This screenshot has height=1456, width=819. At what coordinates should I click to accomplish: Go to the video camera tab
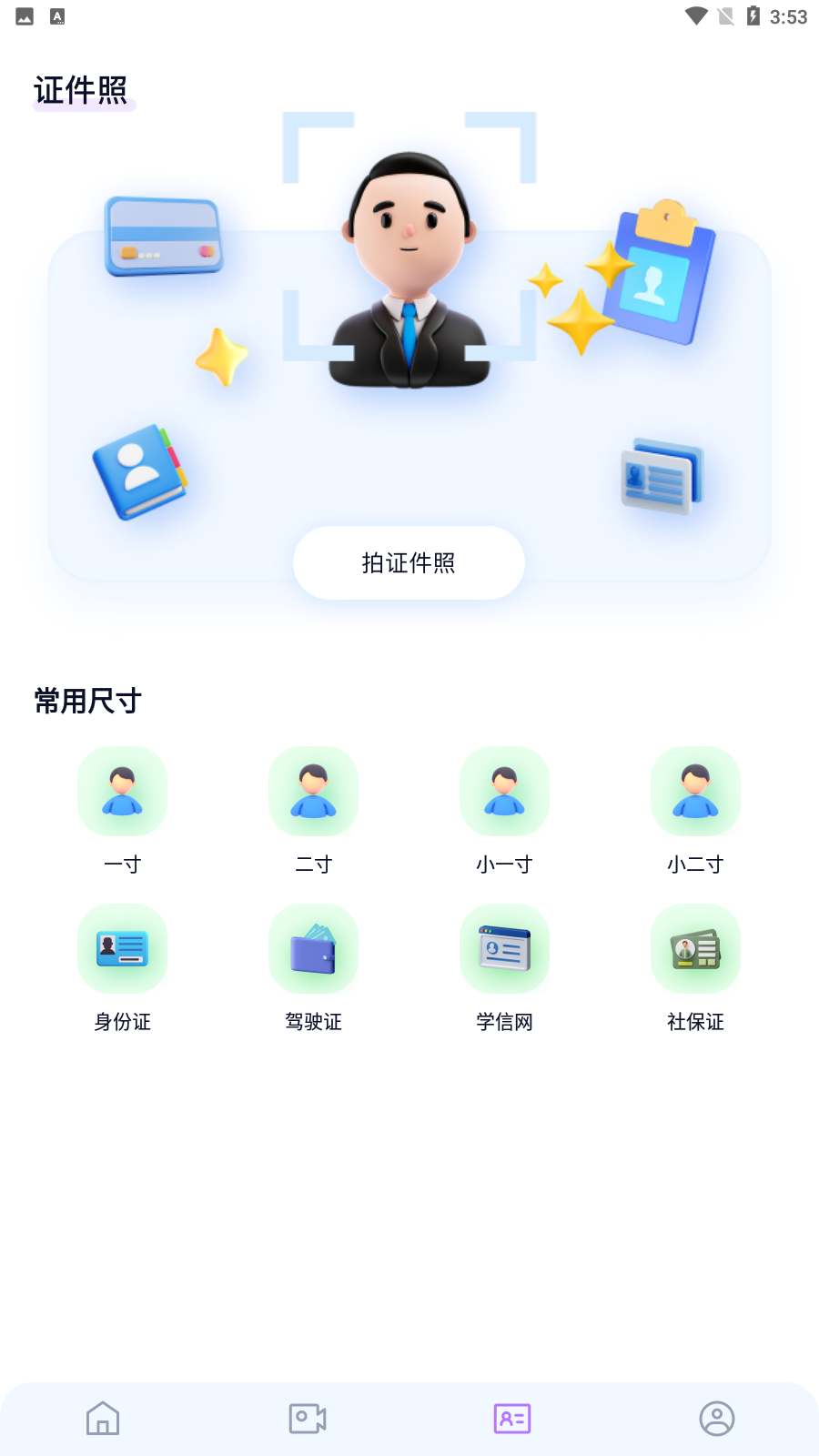tap(308, 1418)
